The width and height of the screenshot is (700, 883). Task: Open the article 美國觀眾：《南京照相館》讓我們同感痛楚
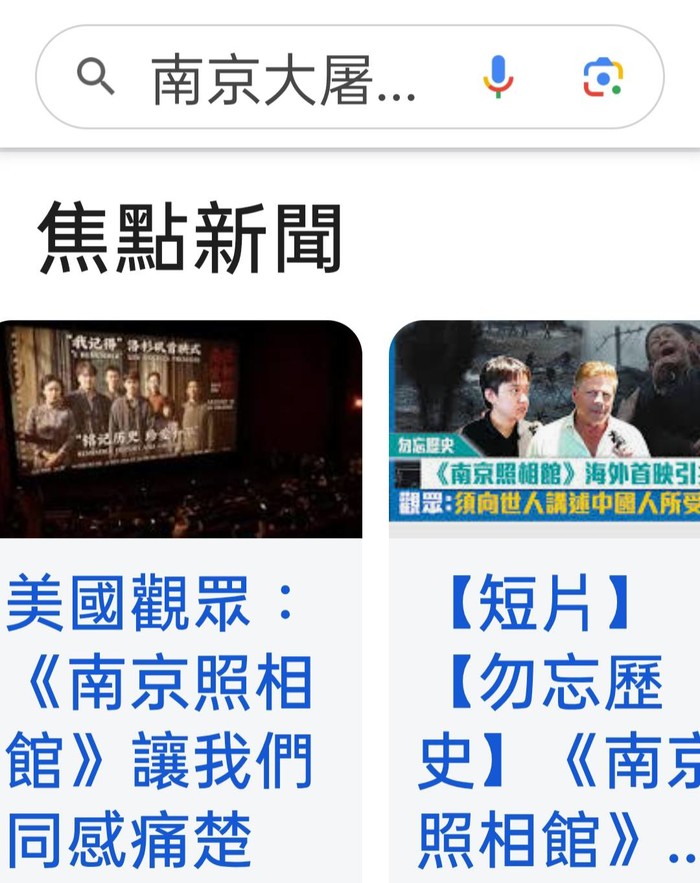(160, 720)
